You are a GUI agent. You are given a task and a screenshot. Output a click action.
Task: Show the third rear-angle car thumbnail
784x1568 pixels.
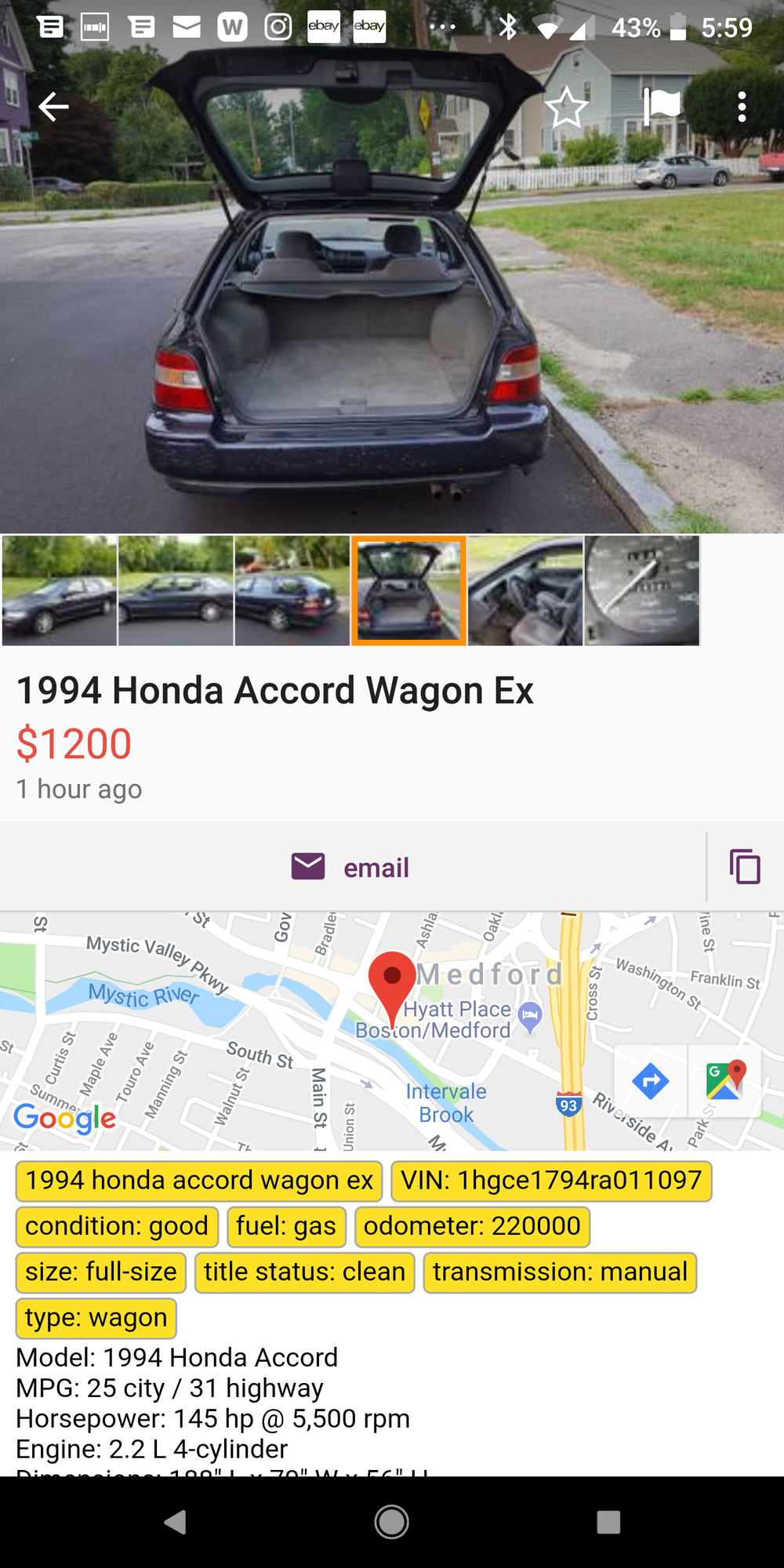[292, 590]
